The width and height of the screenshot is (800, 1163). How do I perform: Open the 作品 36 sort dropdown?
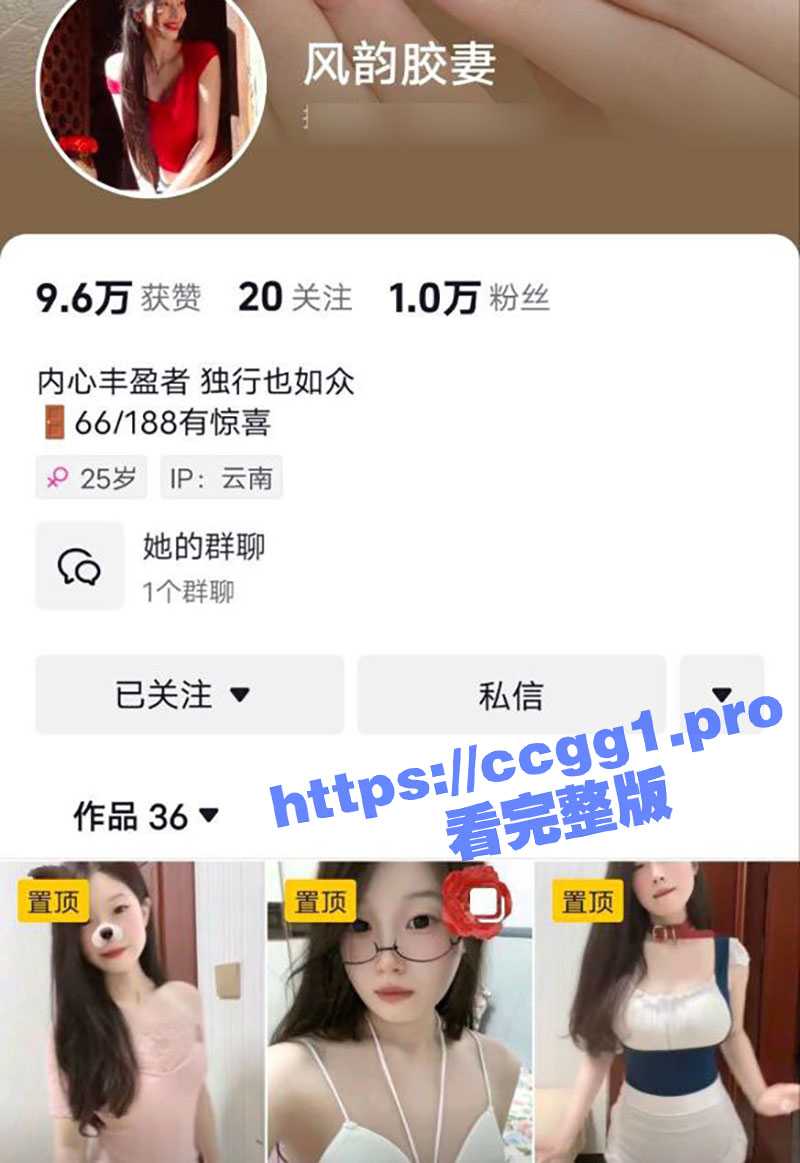146,816
